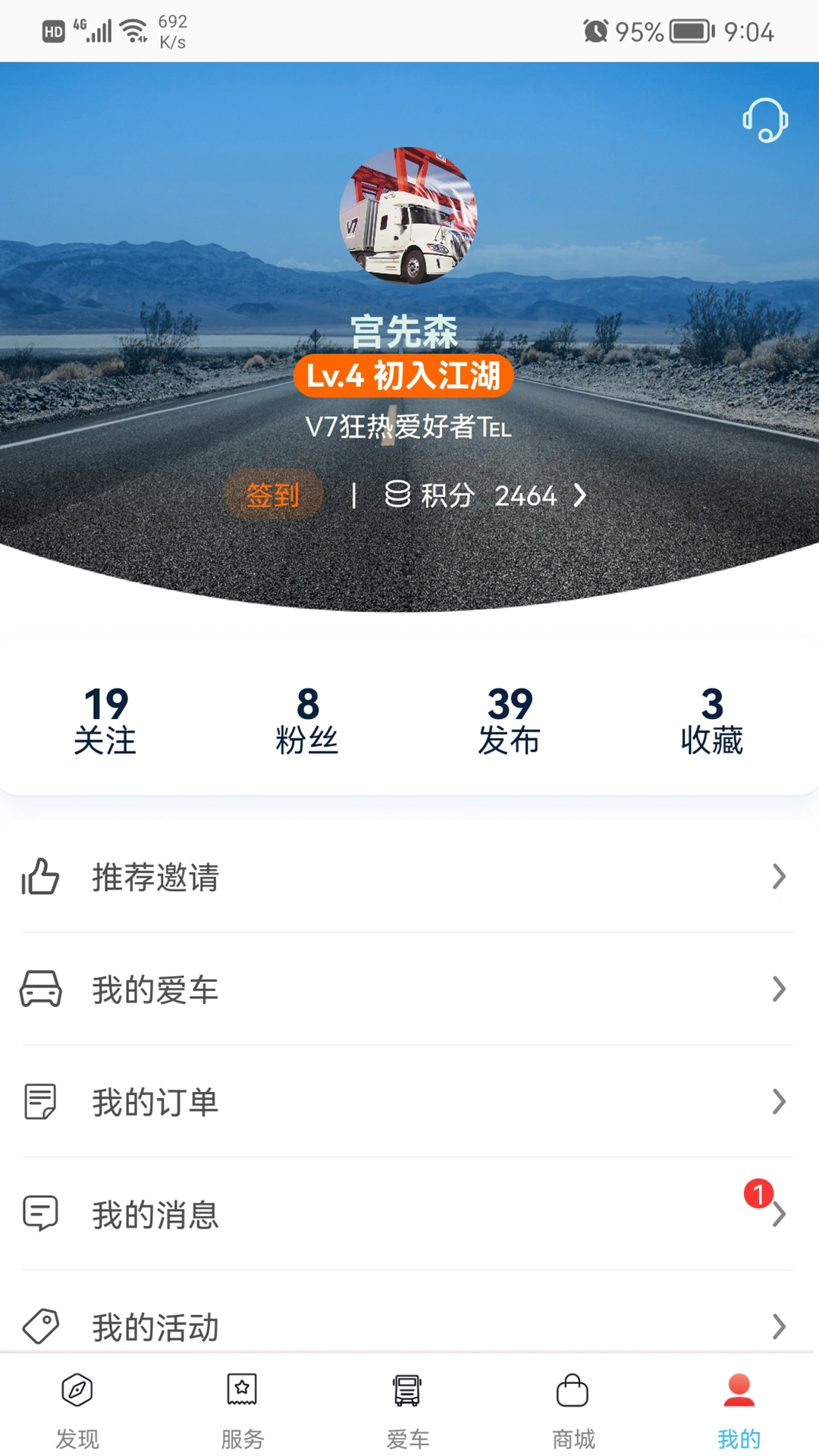The height and width of the screenshot is (1456, 819).
Task: Open the customer service headset icon
Action: (x=764, y=120)
